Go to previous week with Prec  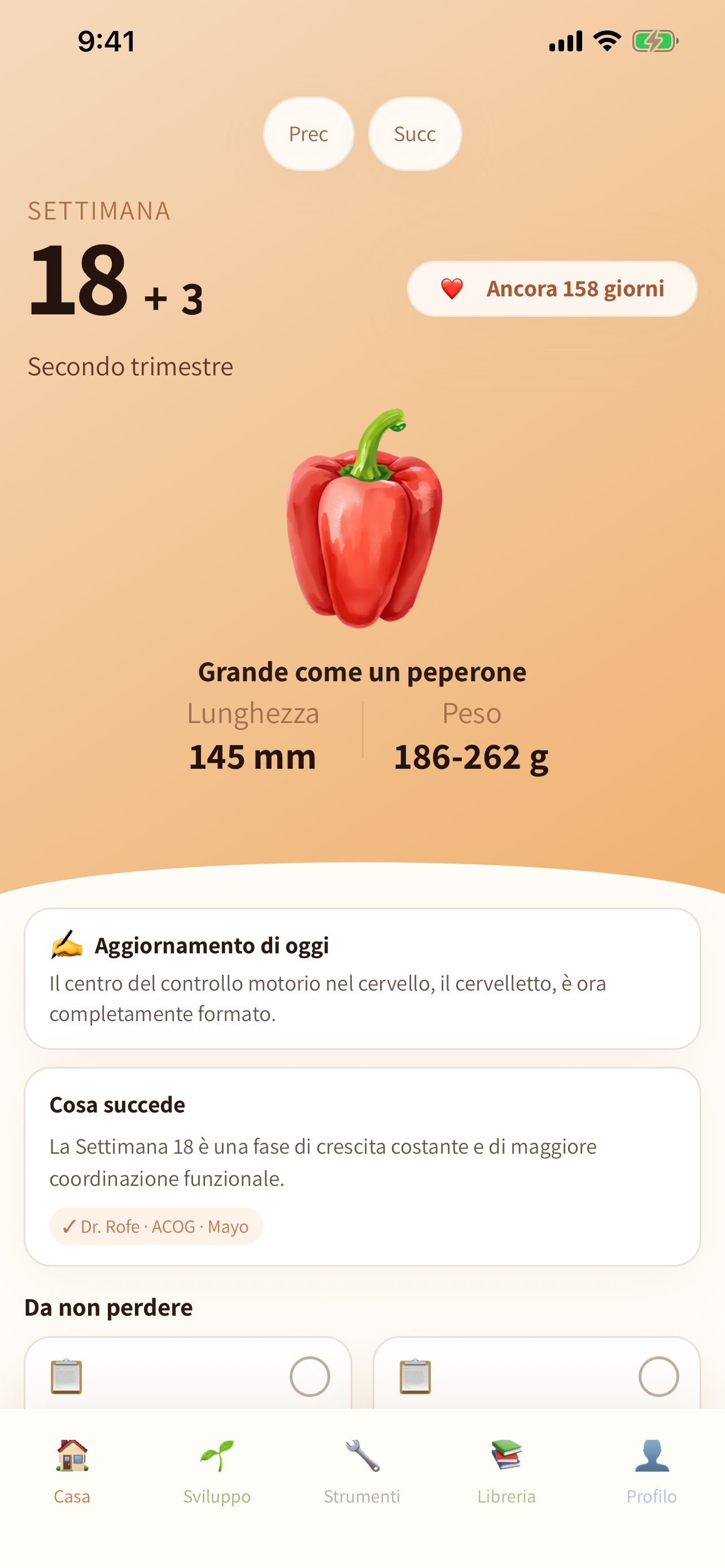click(309, 134)
